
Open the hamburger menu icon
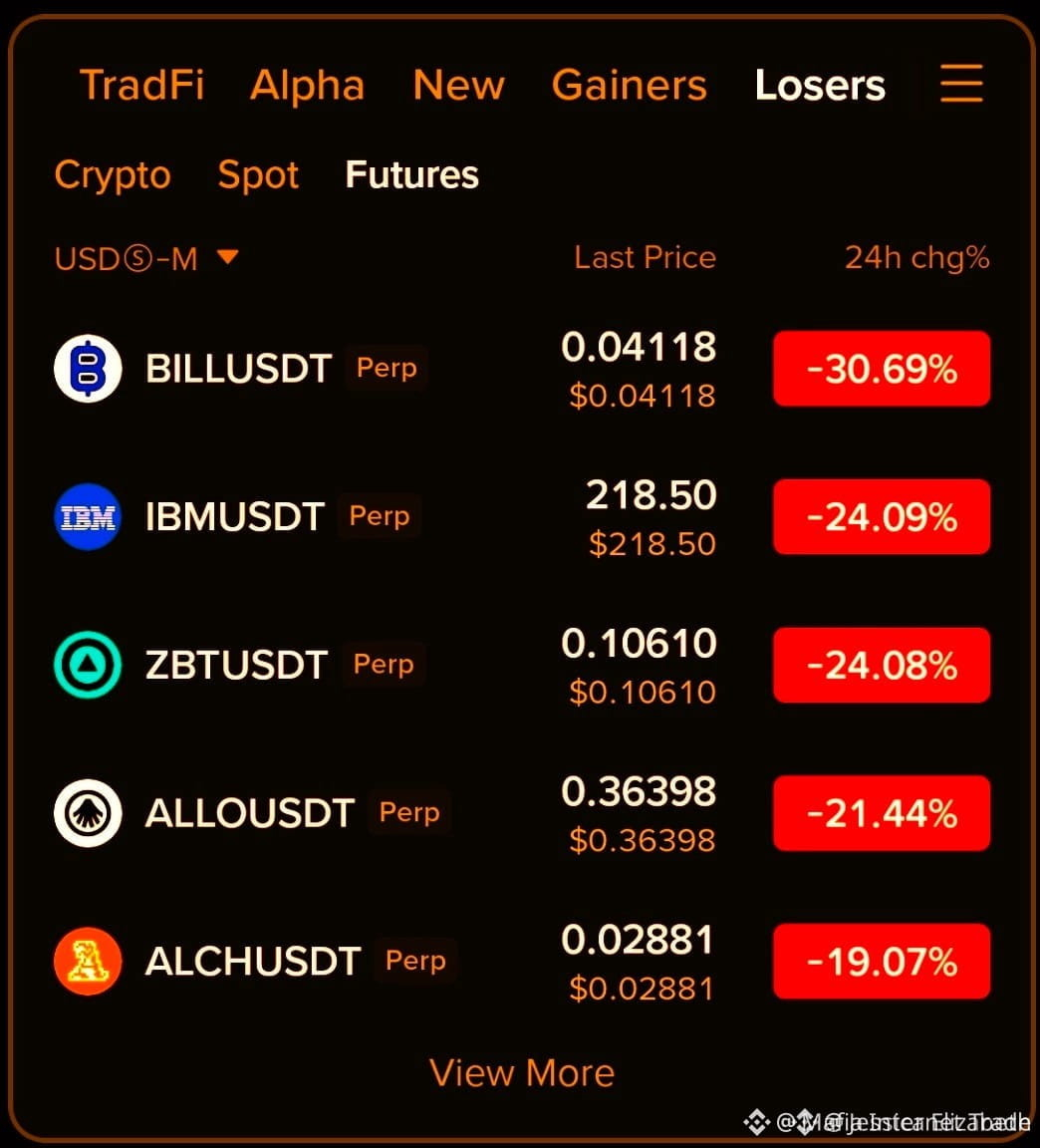[x=961, y=83]
